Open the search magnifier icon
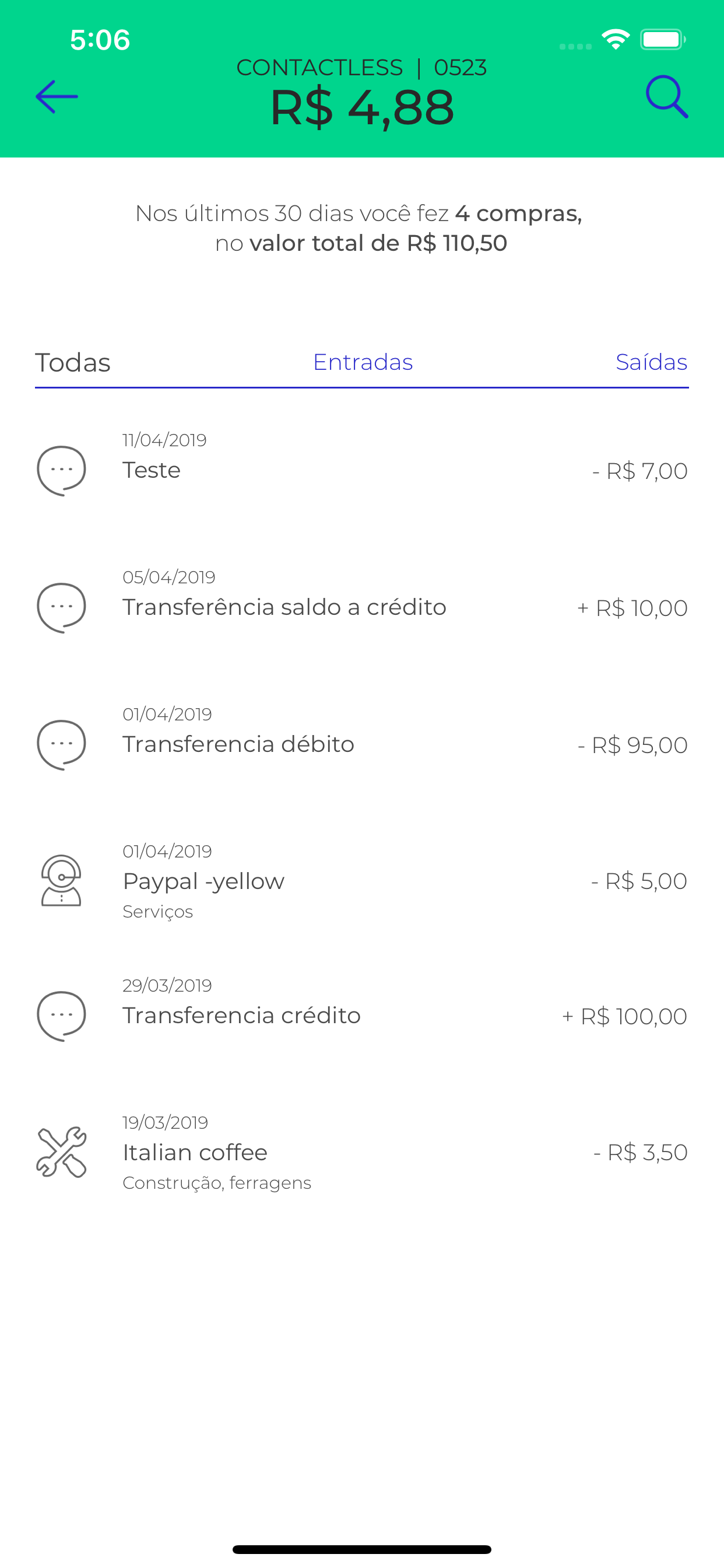 [667, 97]
